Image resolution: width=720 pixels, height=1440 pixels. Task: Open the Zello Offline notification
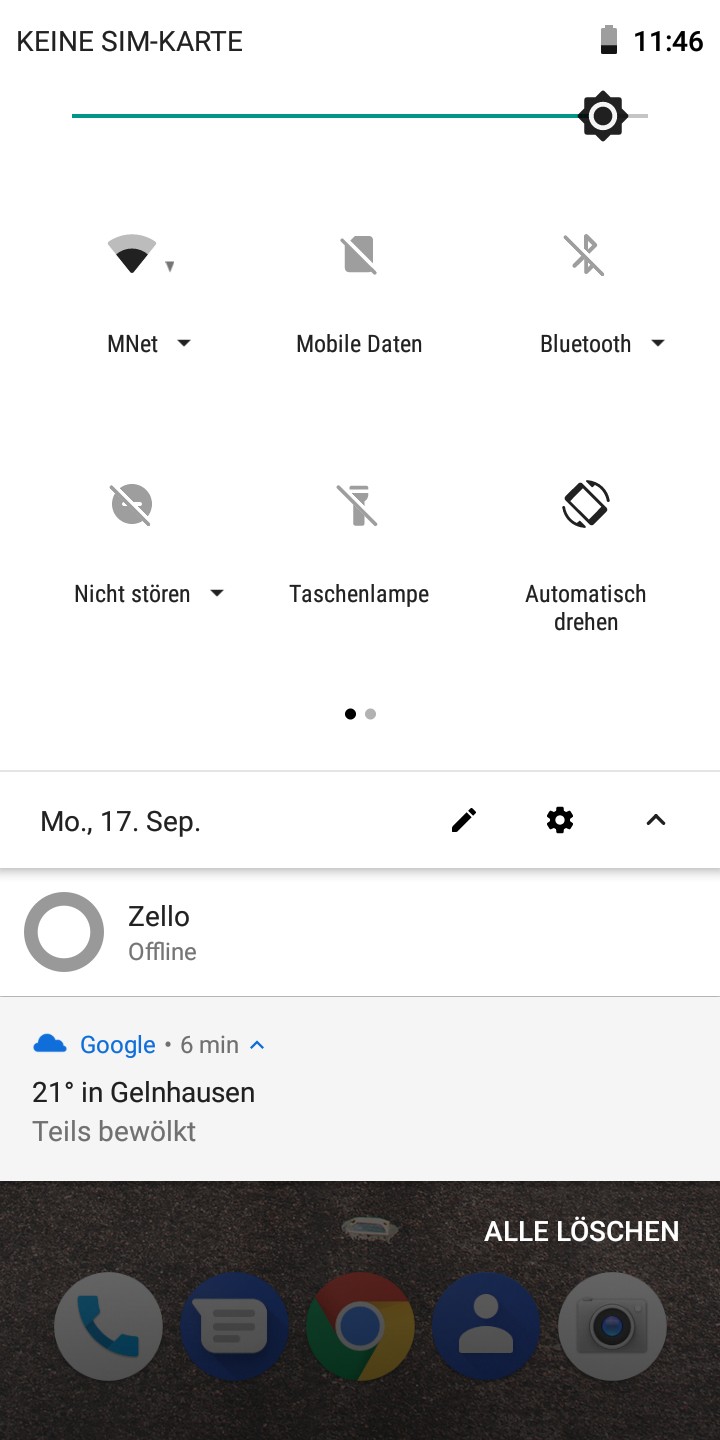pos(360,932)
